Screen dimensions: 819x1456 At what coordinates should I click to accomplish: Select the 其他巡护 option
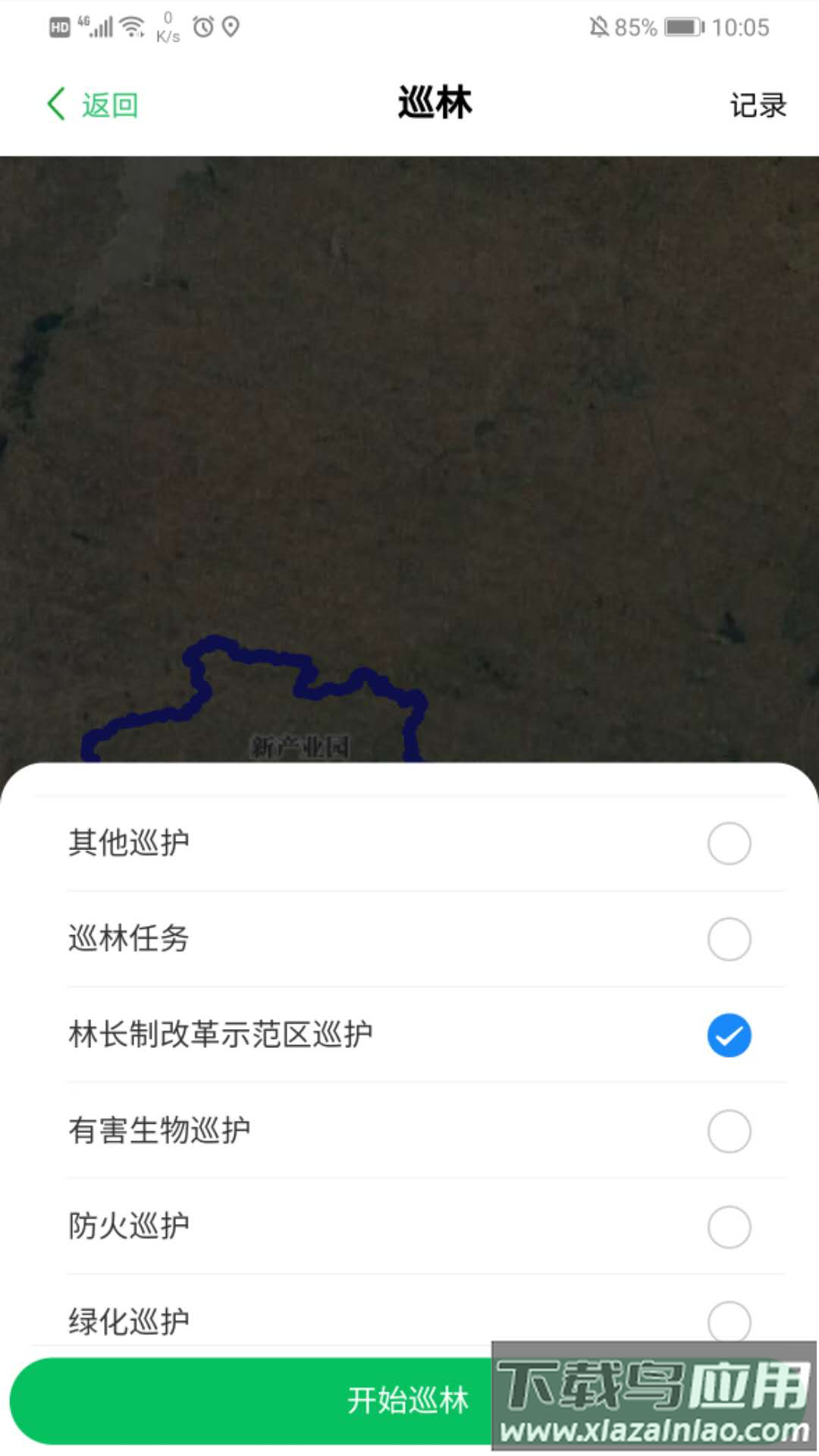[x=729, y=843]
